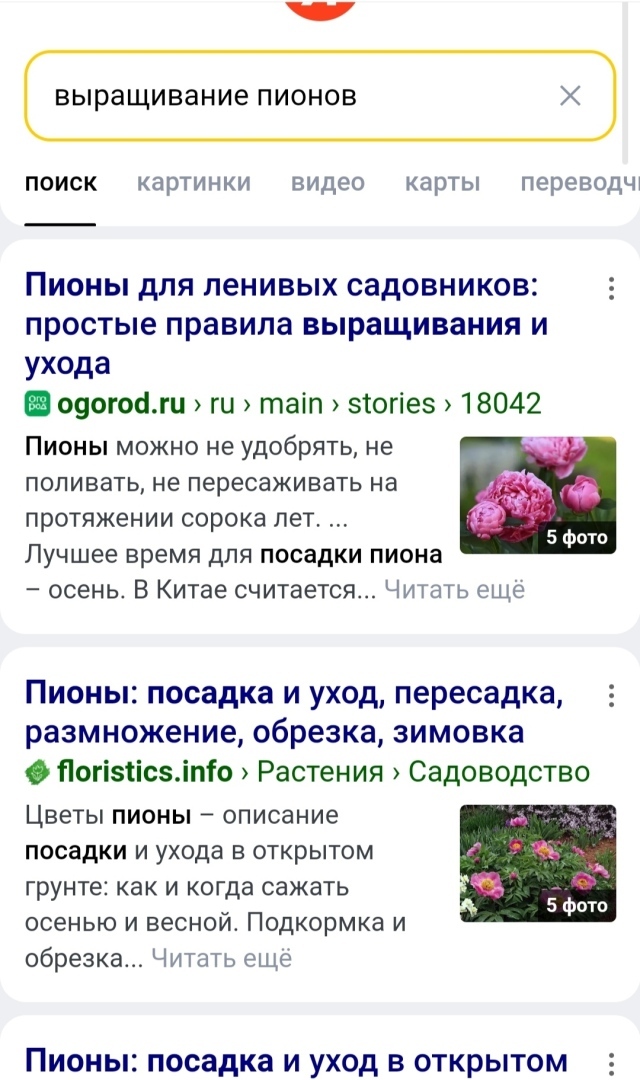Viewport: 640px width, 1080px height.
Task: View the pink peonies 5 фото thumbnail
Action: [538, 495]
